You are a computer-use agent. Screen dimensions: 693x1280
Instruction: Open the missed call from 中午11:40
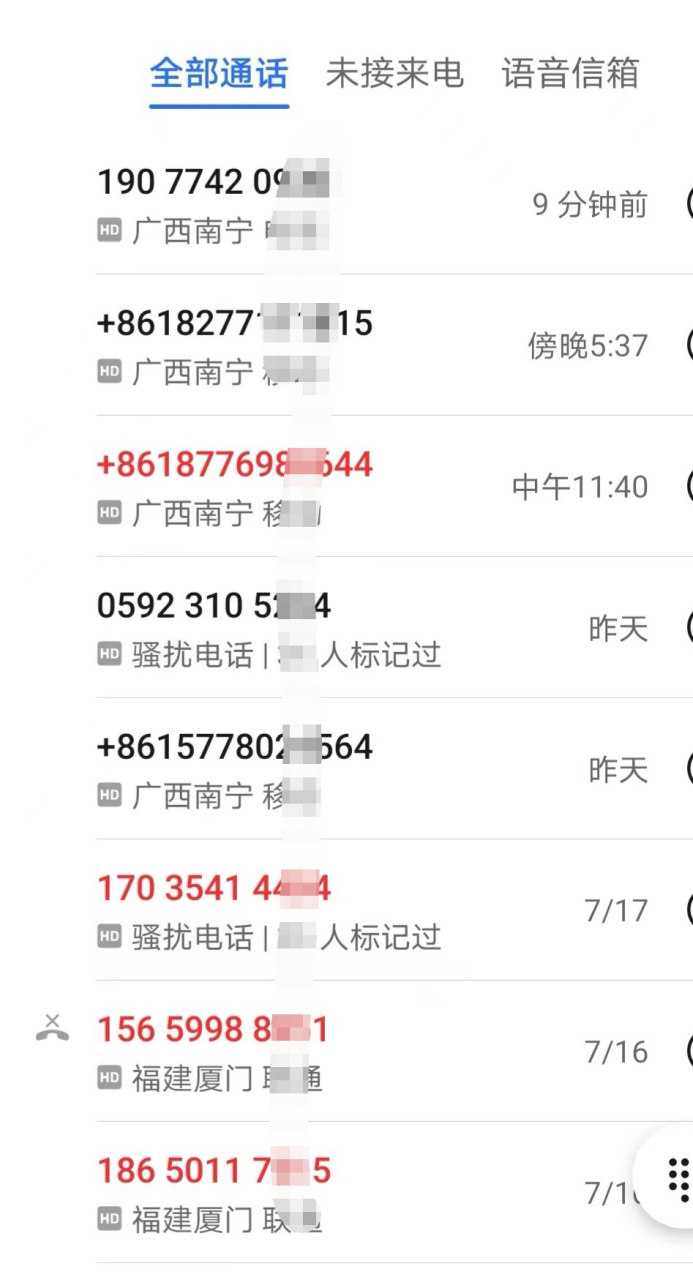click(x=370, y=486)
